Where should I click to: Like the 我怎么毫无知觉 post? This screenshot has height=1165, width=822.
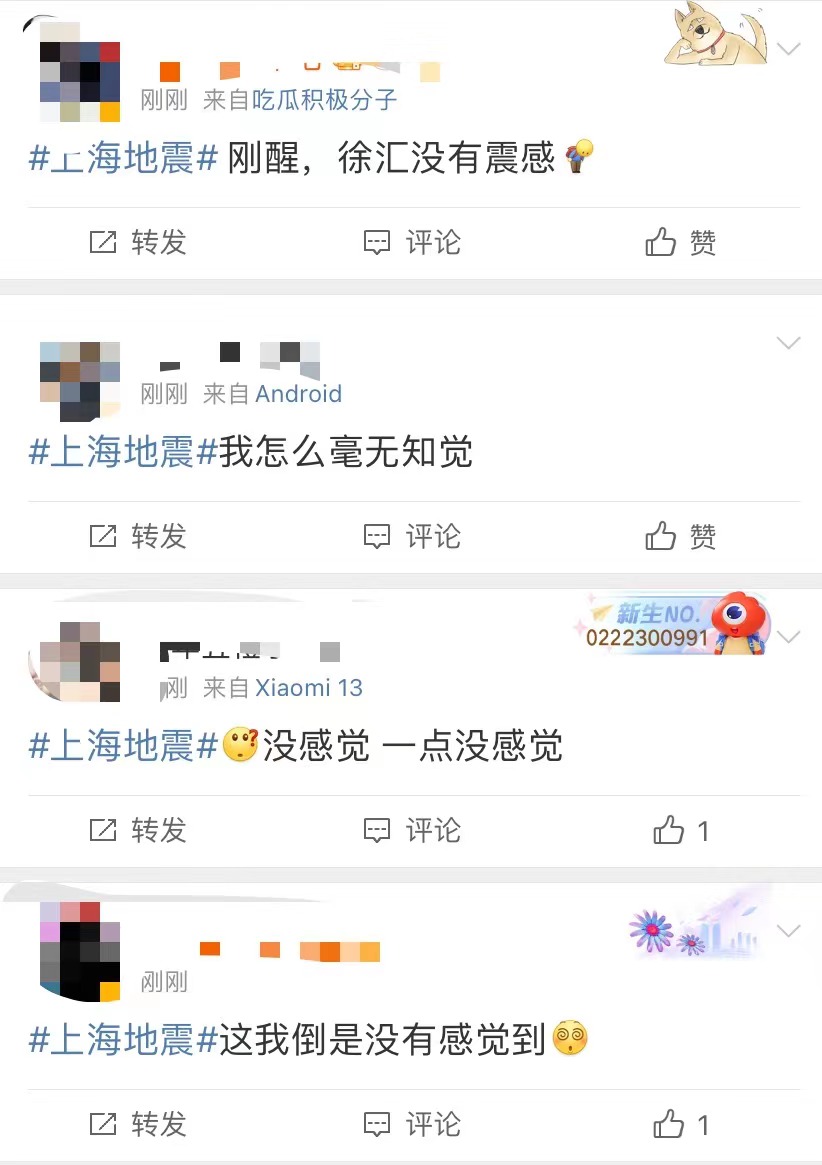[x=681, y=537]
